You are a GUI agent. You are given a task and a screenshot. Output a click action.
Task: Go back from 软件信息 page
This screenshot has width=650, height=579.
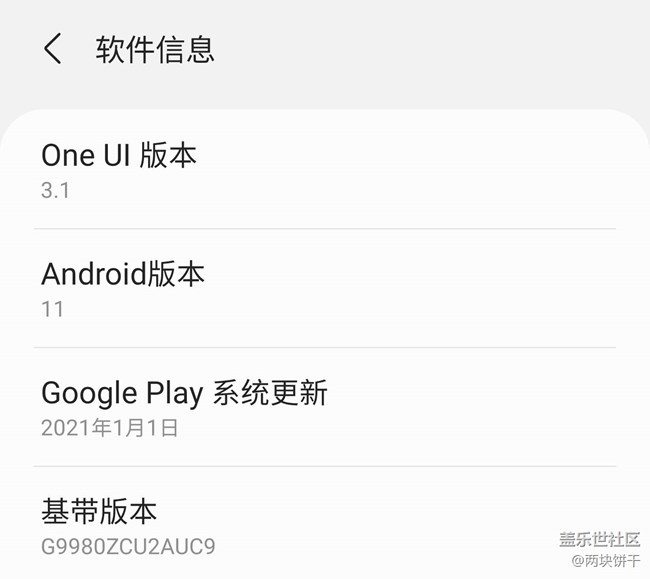[53, 49]
